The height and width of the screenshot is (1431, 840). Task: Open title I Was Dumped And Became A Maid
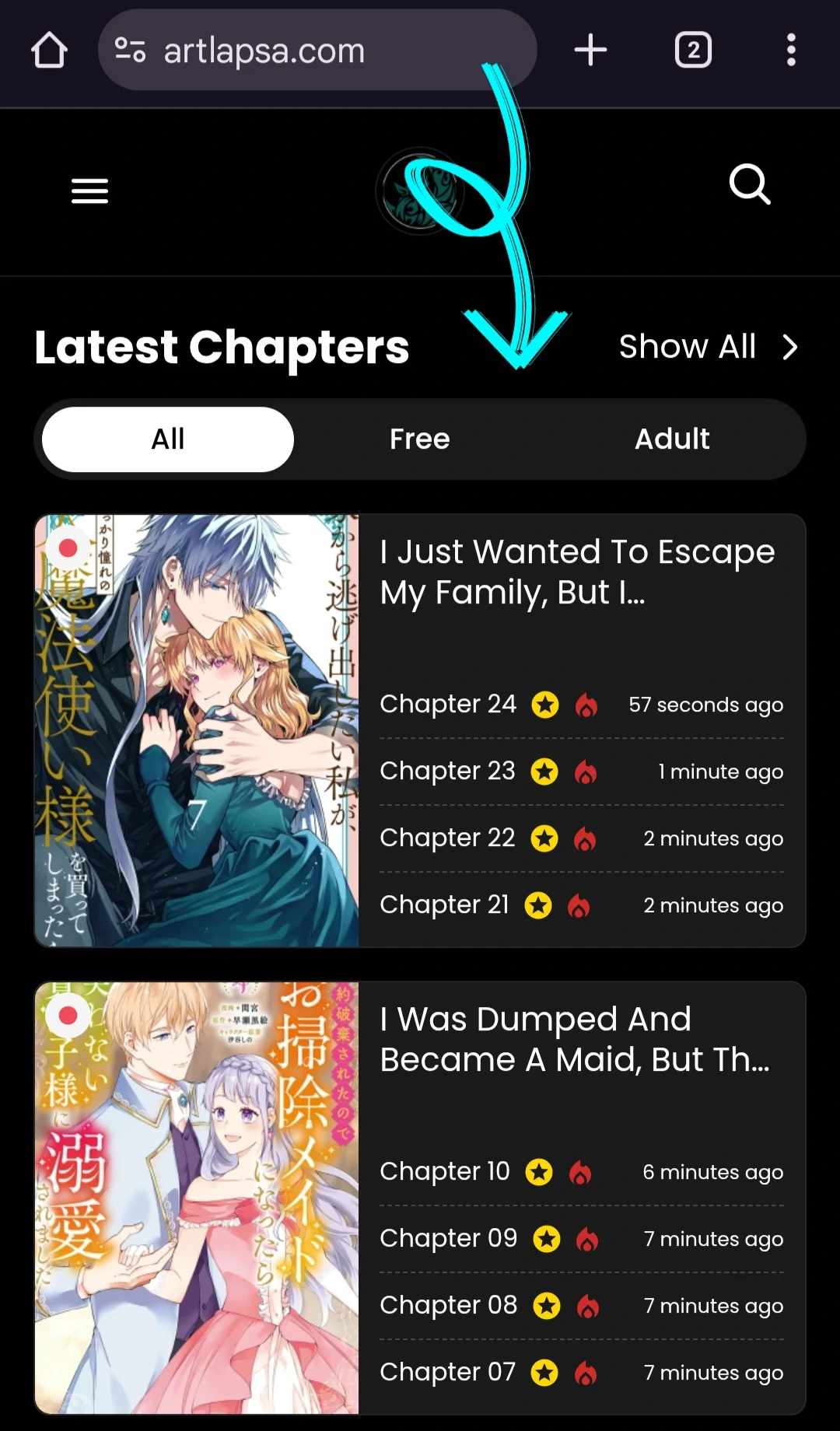574,1039
